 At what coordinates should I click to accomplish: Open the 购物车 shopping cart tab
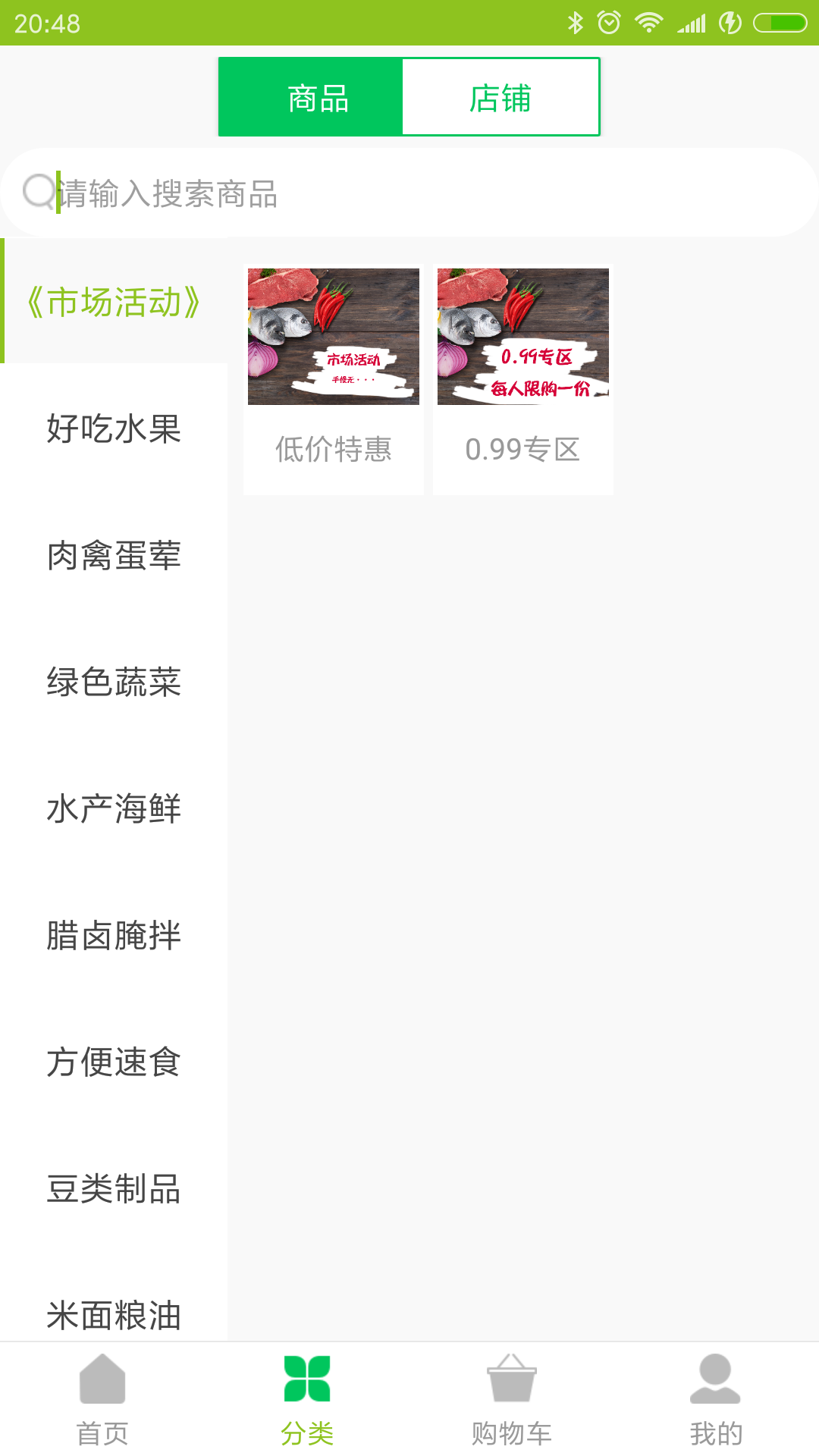pos(512,1399)
